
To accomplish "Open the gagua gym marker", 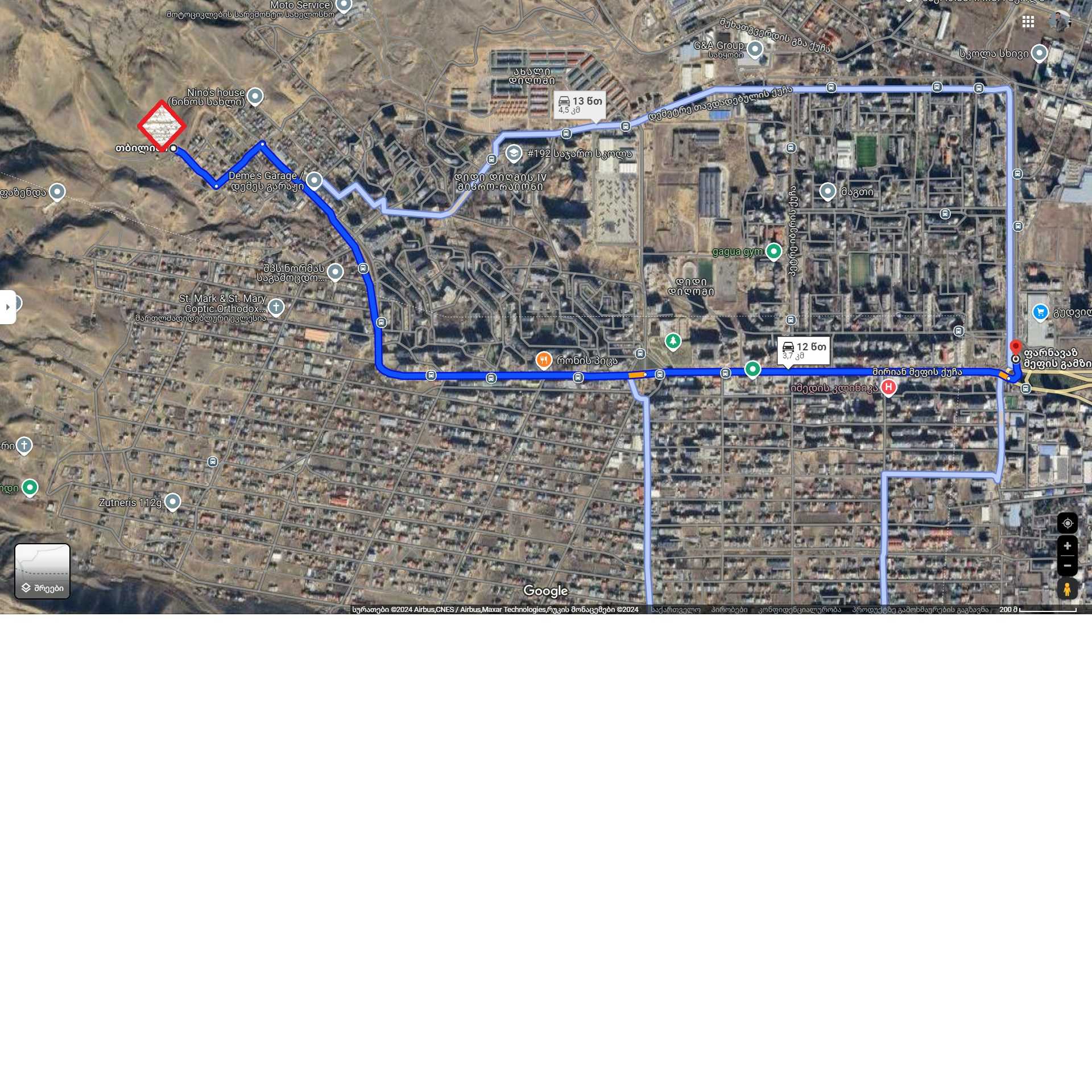I will pos(773,250).
